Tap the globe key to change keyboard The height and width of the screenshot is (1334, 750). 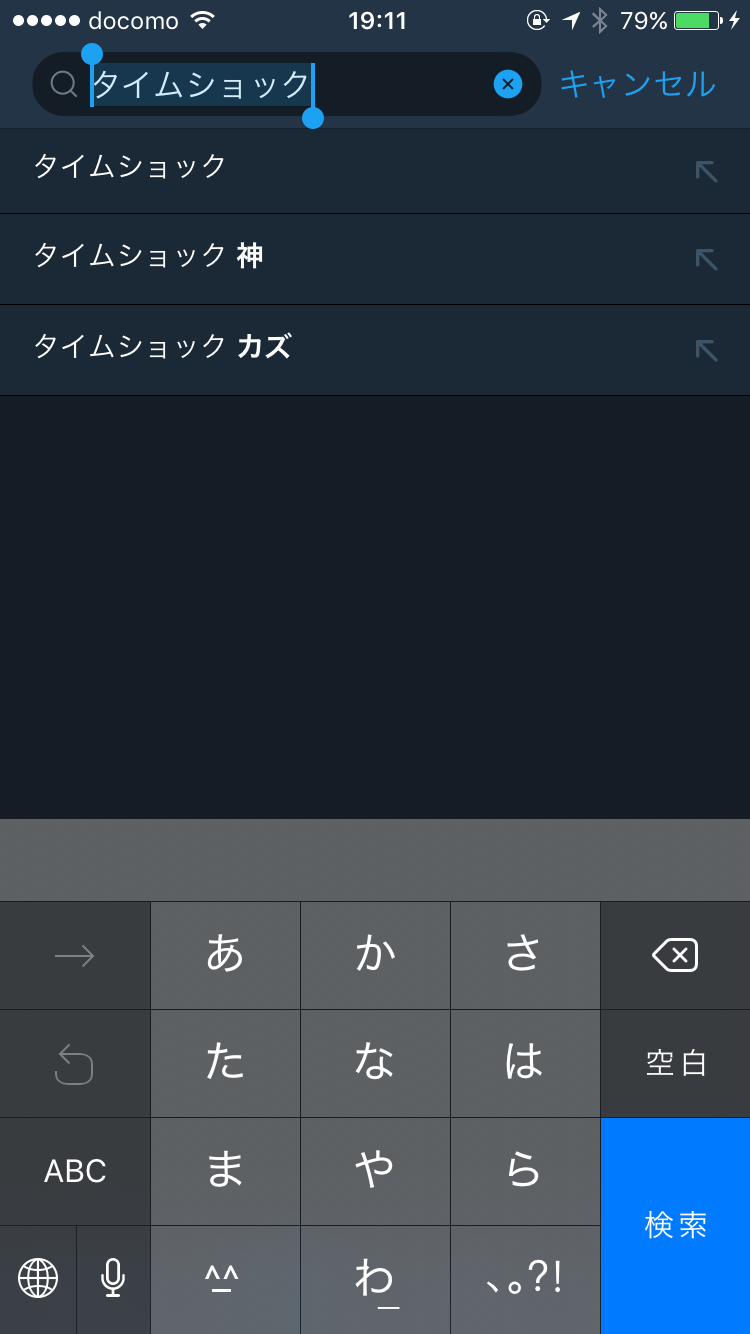click(38, 1278)
